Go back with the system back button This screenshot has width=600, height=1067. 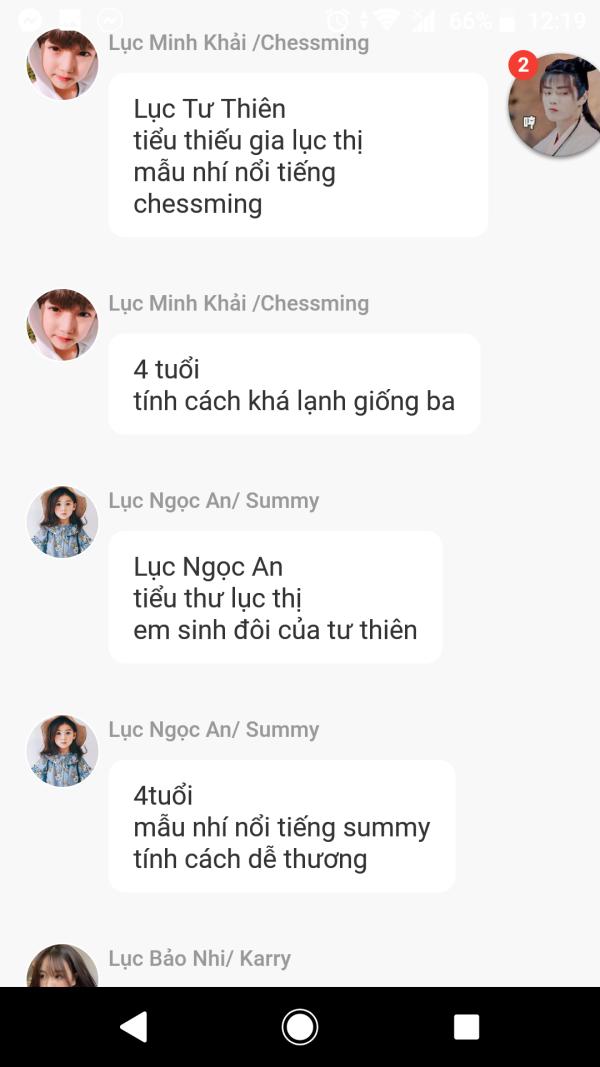click(x=134, y=1026)
